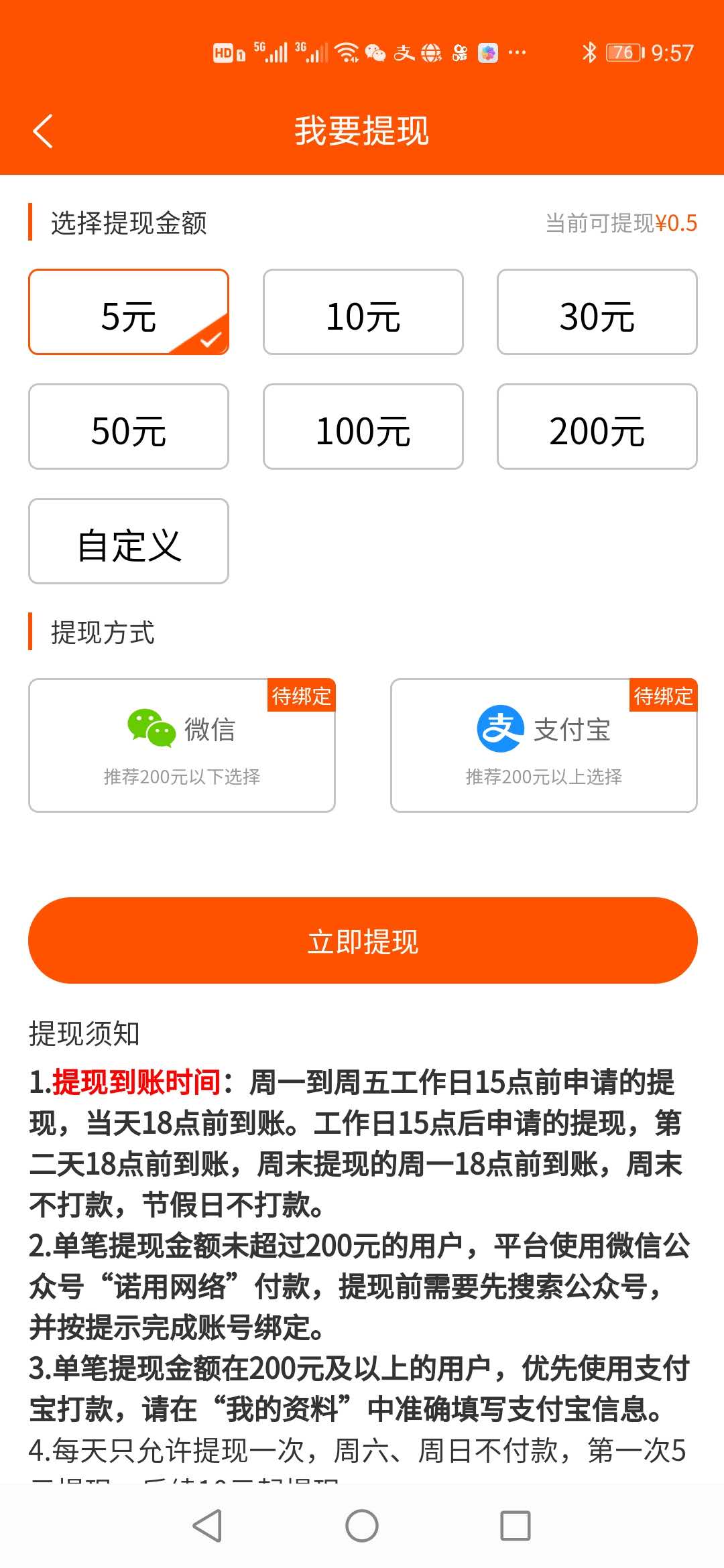Choose 支付宝 as the withdrawal method
Screen dimensions: 724x1568
click(544, 745)
